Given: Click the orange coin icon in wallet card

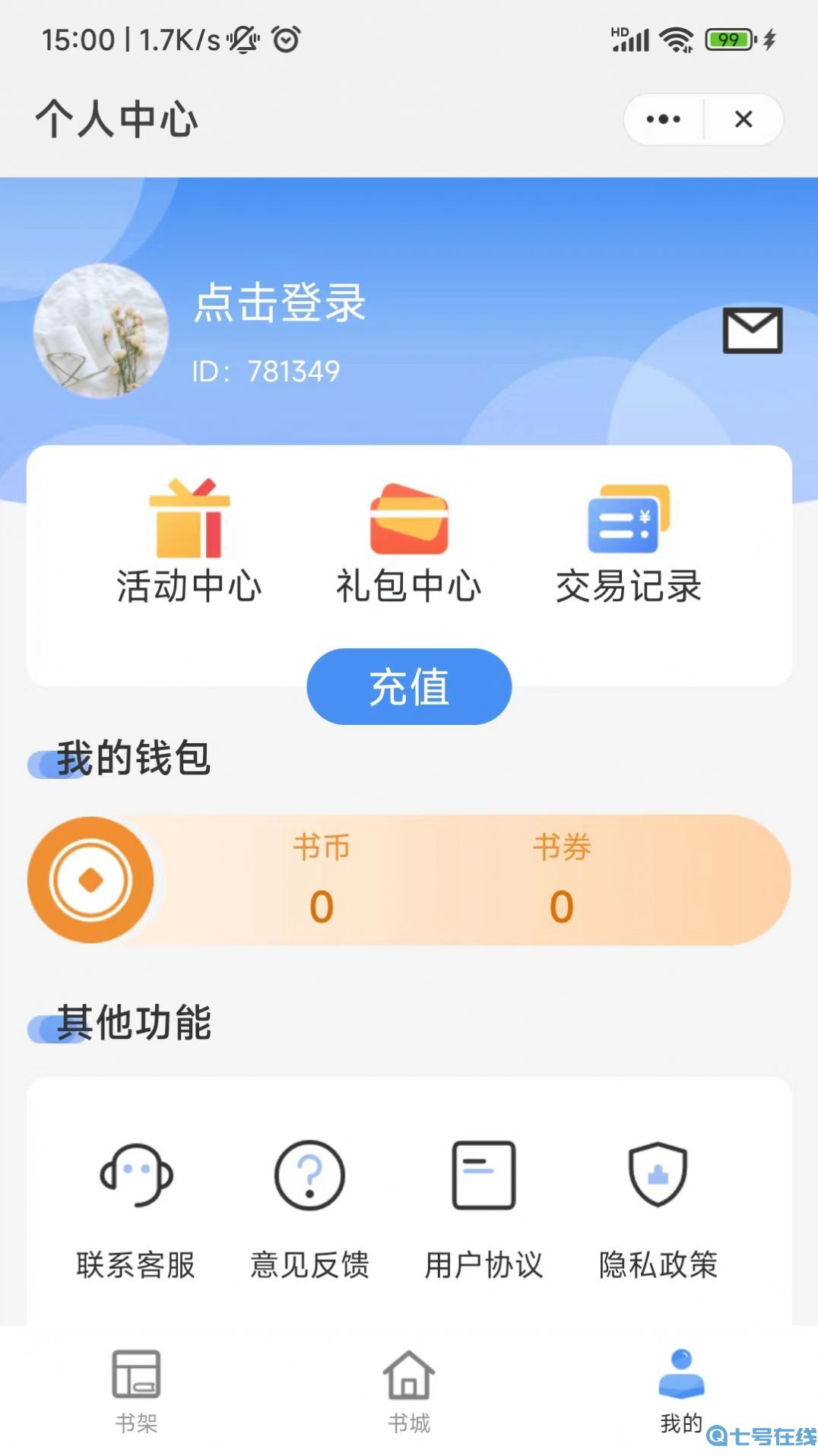Looking at the screenshot, I should (90, 879).
